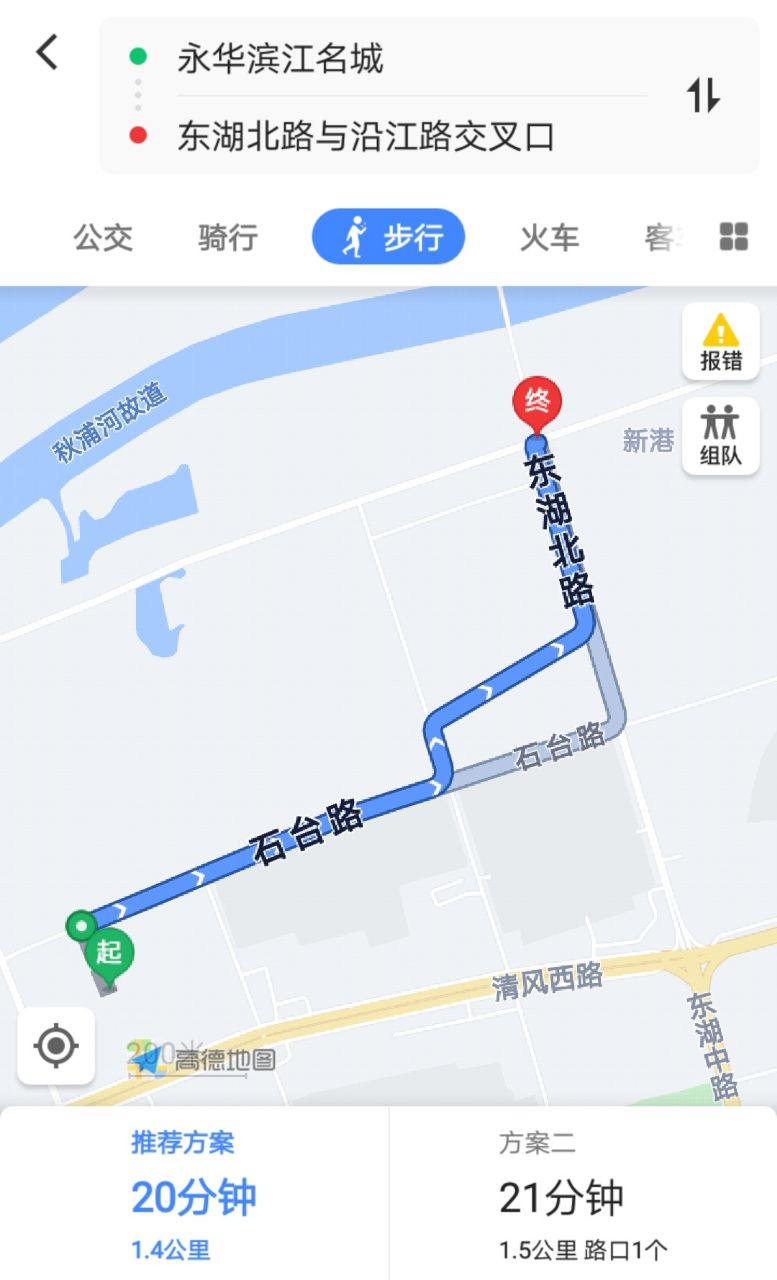Open 组队 group travel feature

click(x=720, y=436)
